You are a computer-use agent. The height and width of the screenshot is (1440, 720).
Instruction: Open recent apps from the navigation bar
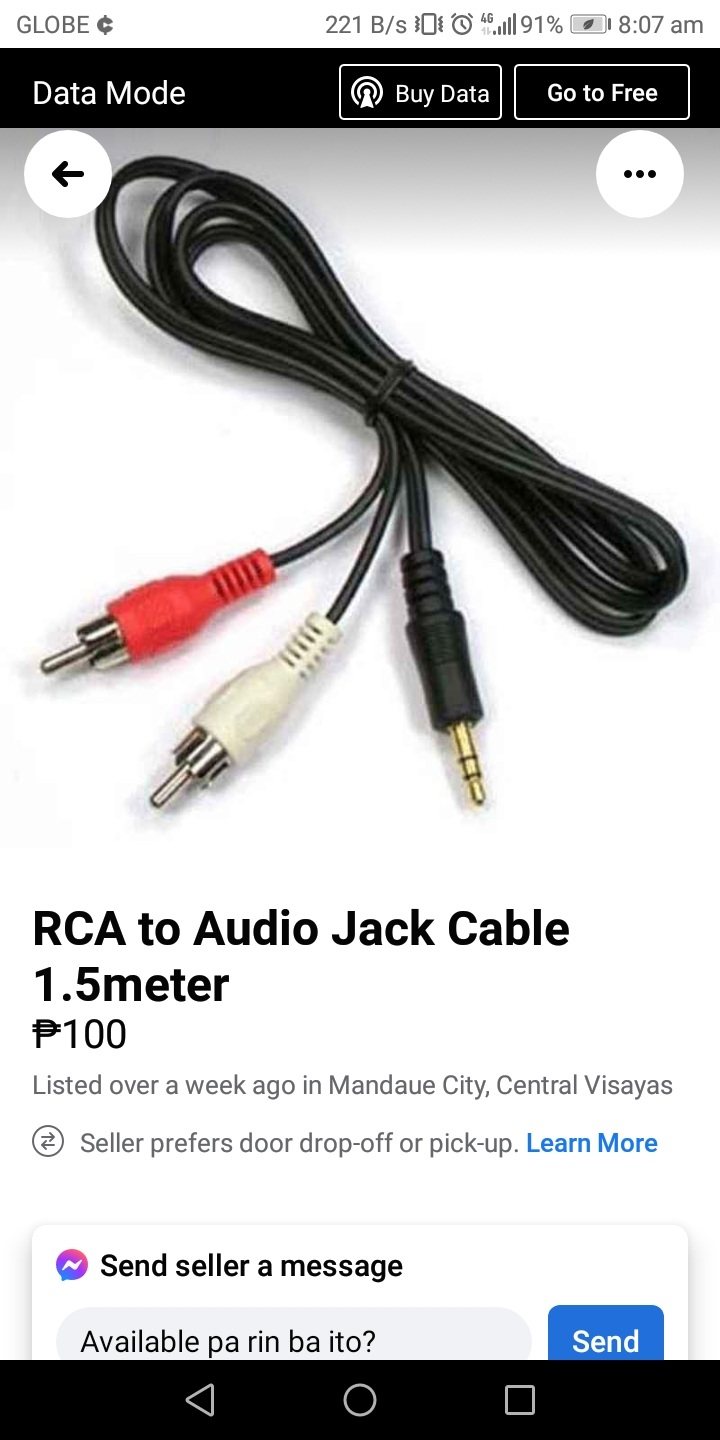pos(519,1400)
